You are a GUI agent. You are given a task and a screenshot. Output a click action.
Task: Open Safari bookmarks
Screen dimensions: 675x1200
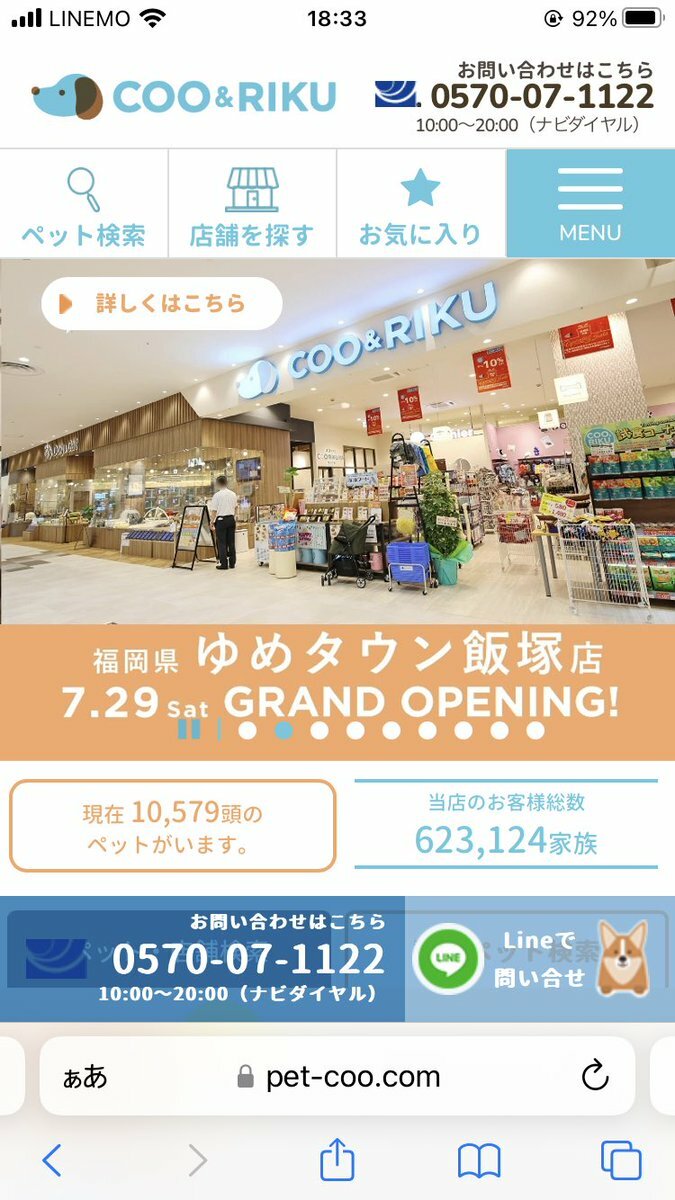[x=479, y=1160]
